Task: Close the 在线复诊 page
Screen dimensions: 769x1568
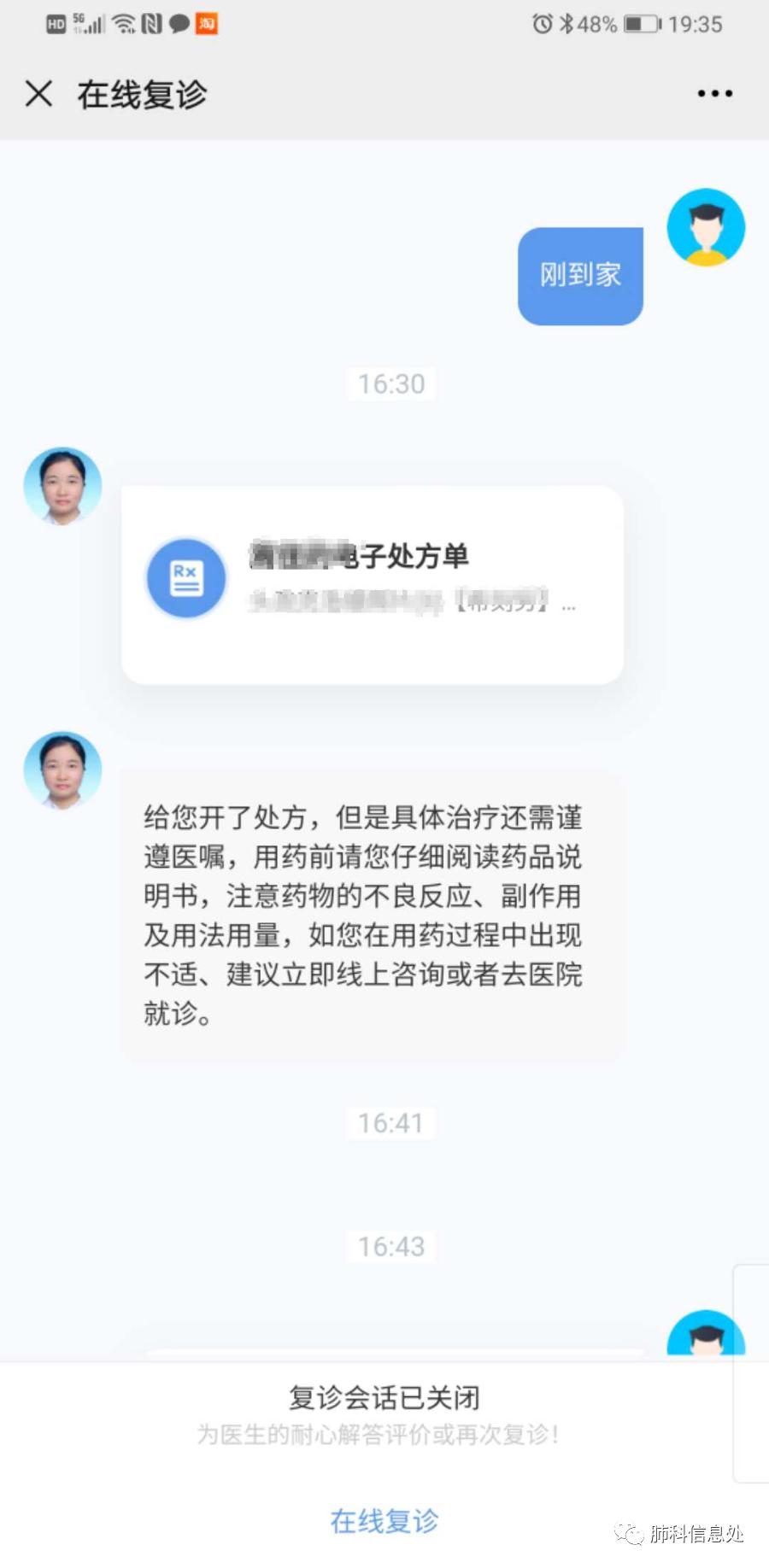Action: (38, 93)
